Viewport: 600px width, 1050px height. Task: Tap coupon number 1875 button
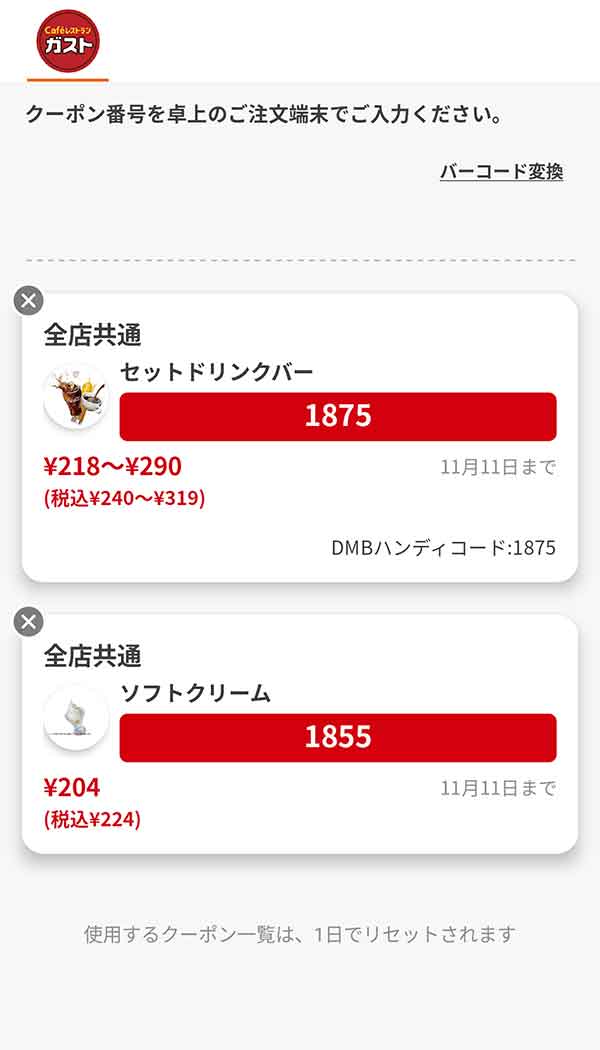click(x=338, y=417)
